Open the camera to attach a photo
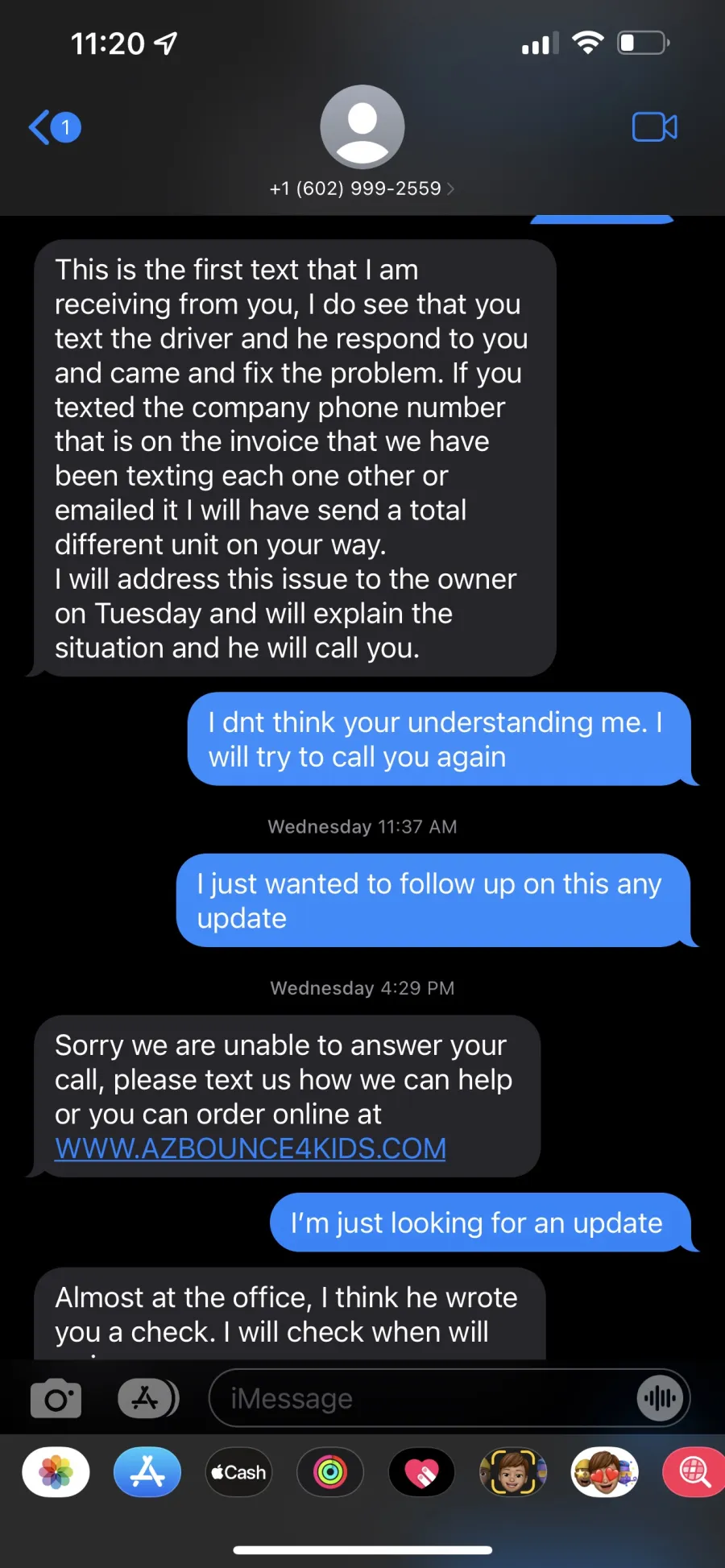The width and height of the screenshot is (725, 1568). [56, 1399]
